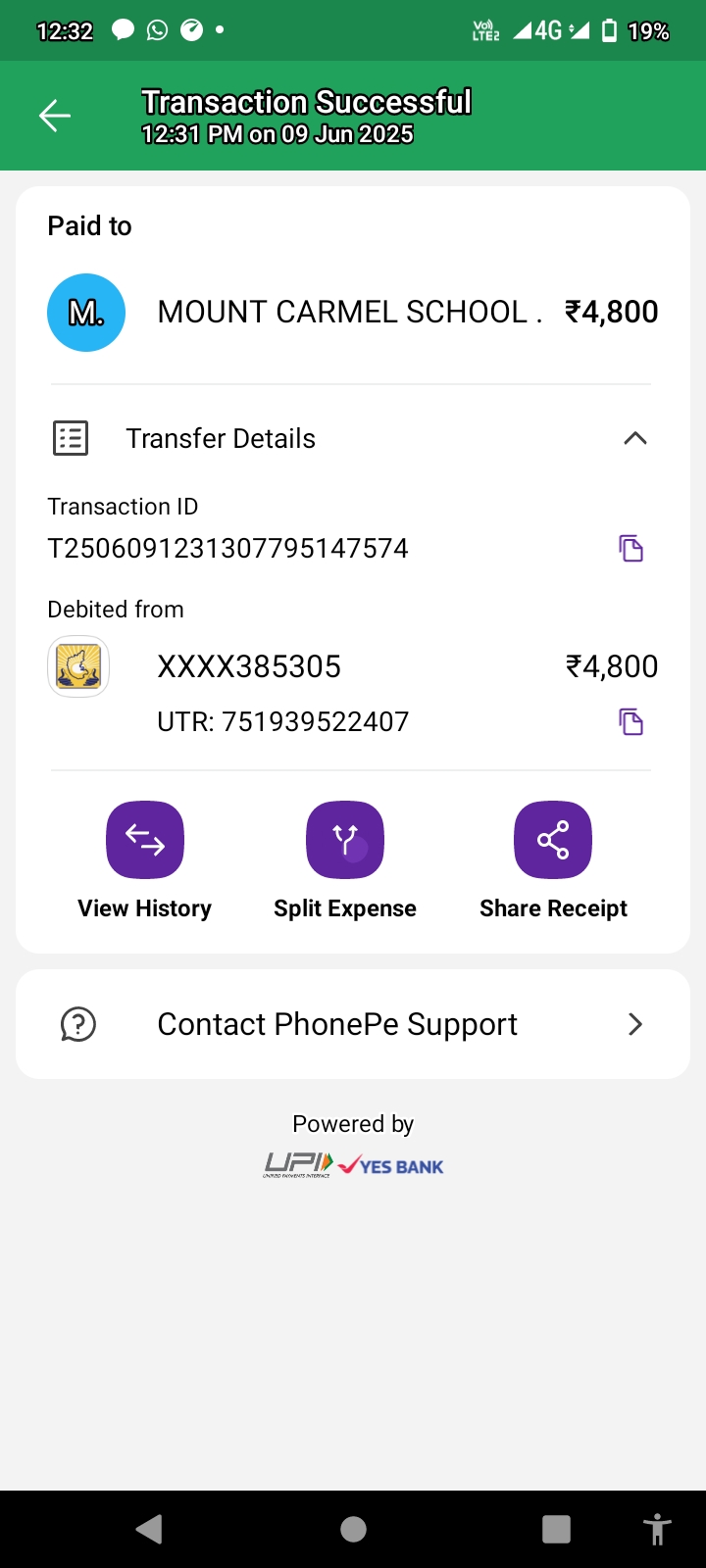Open the system recent apps view
This screenshot has width=706, height=1568.
coord(556,1529)
